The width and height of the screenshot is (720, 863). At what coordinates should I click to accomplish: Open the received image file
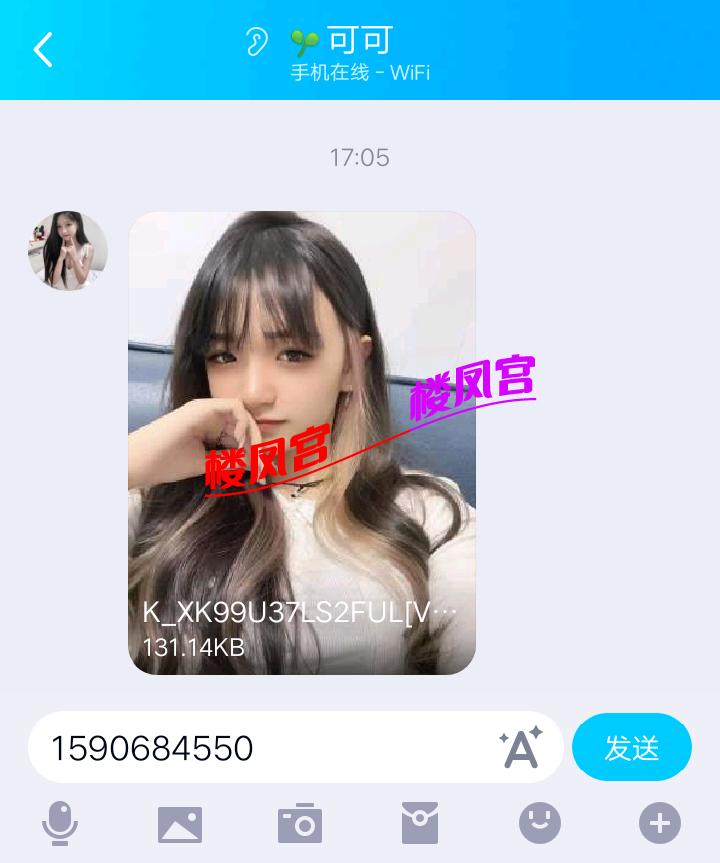tap(302, 442)
